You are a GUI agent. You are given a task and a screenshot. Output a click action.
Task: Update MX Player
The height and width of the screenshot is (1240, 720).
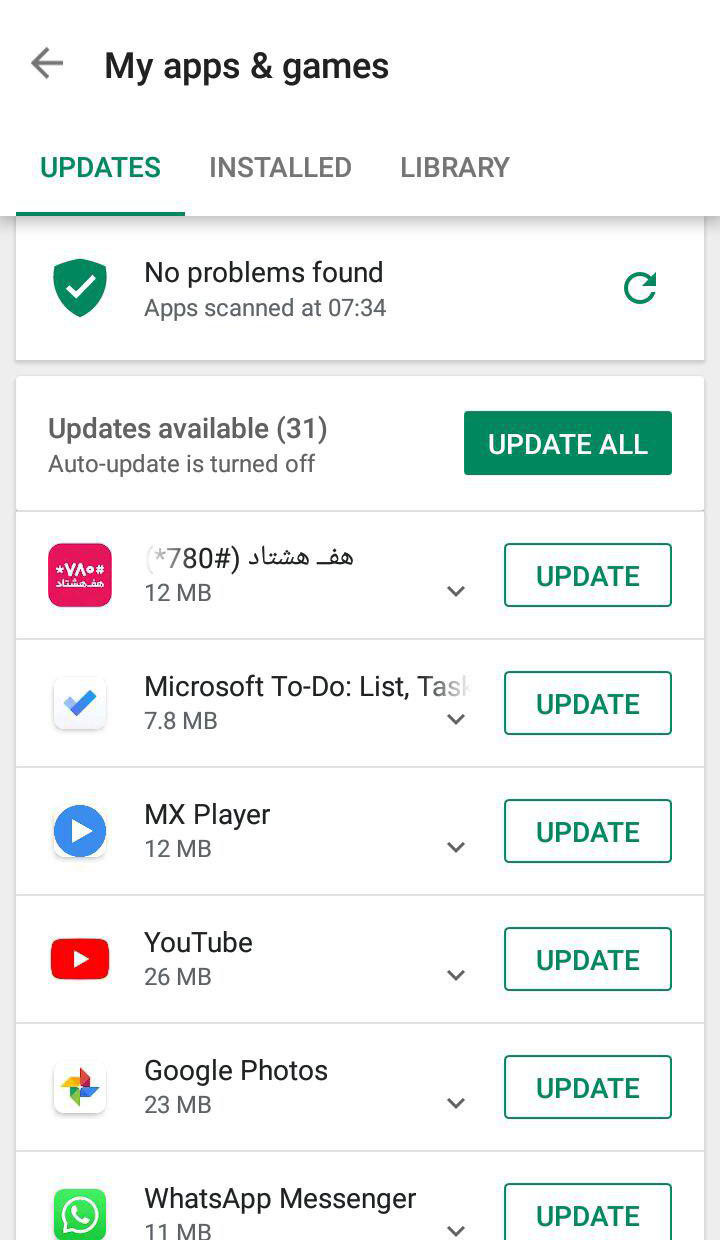click(587, 831)
